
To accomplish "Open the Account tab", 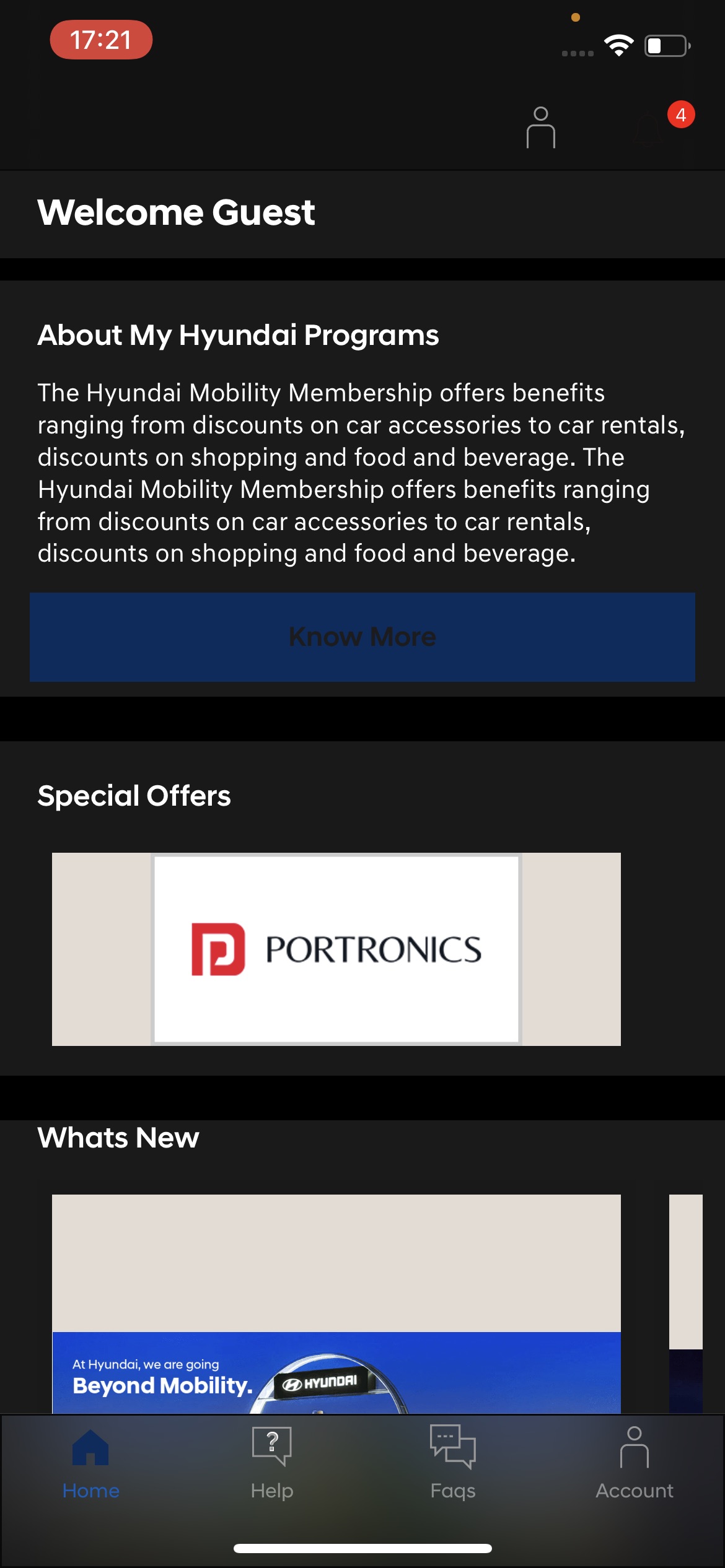I will (634, 1463).
